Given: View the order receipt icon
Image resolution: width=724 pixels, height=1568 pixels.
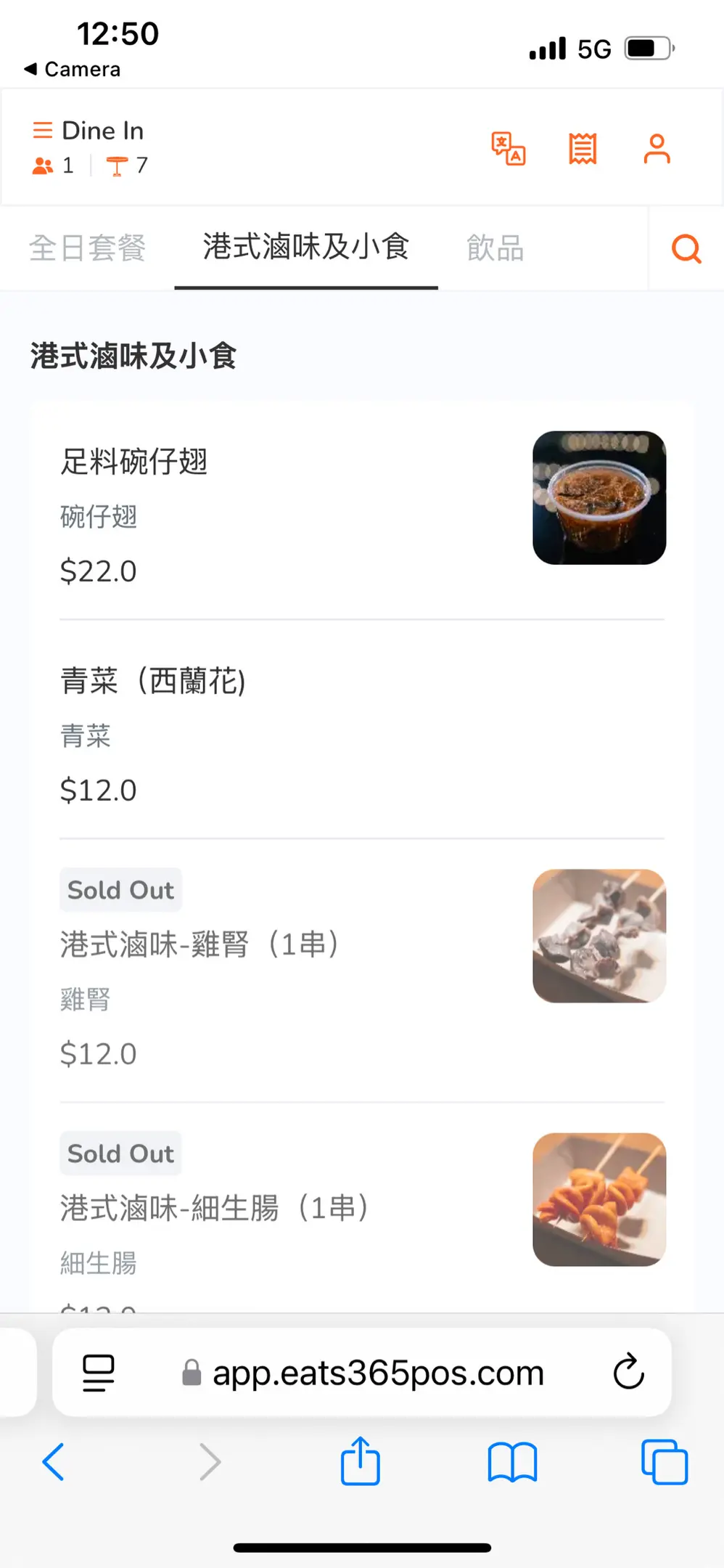Looking at the screenshot, I should point(582,149).
